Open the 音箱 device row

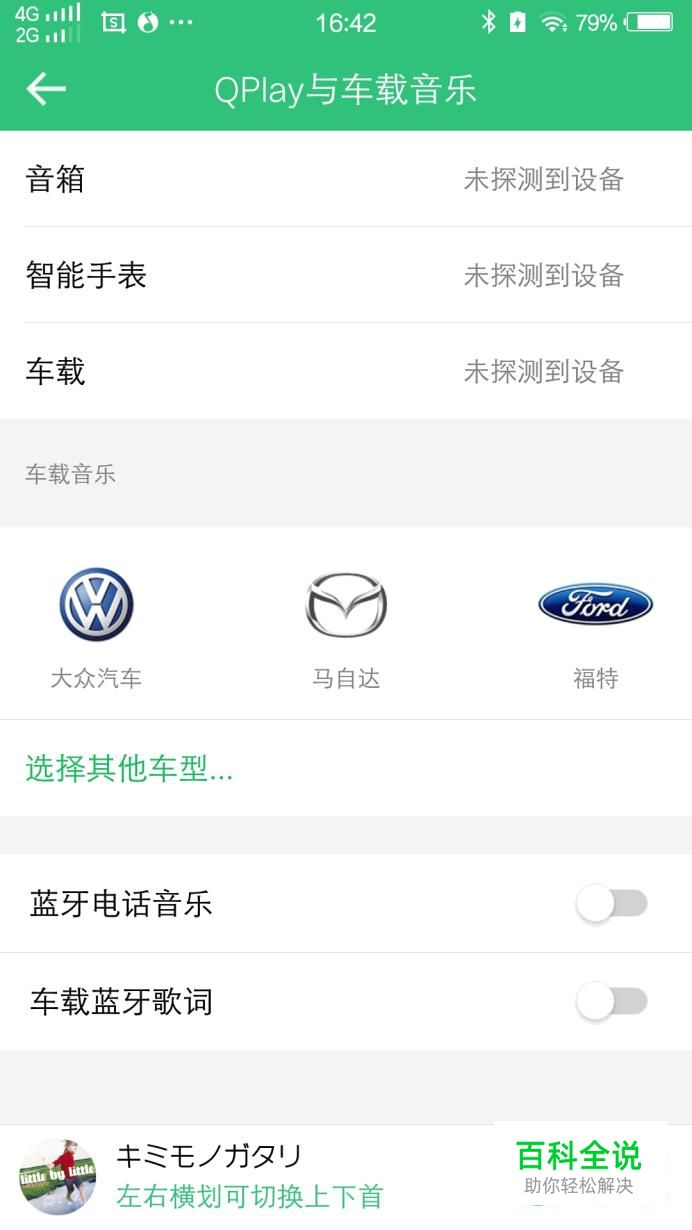tap(346, 179)
